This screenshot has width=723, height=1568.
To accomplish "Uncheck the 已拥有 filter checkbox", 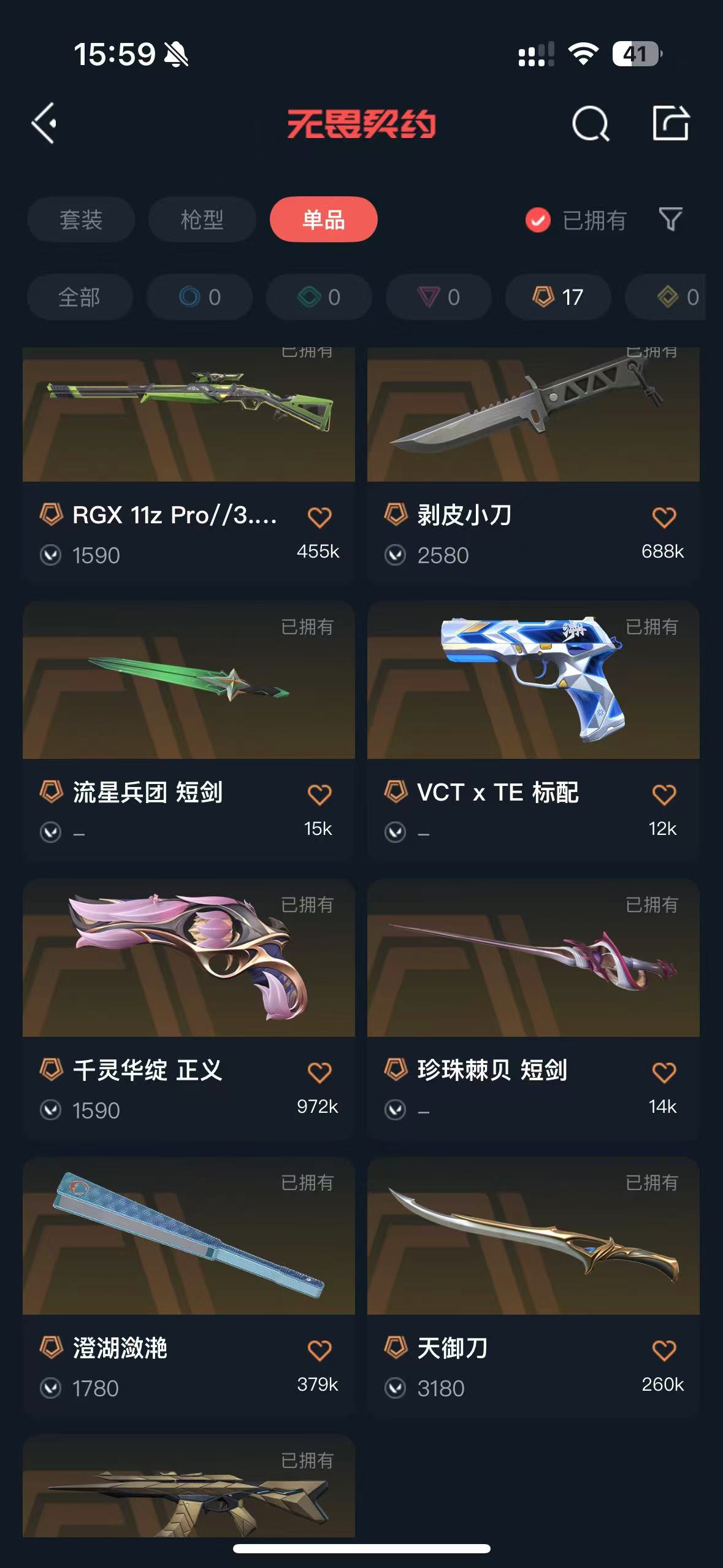I will click(x=538, y=220).
